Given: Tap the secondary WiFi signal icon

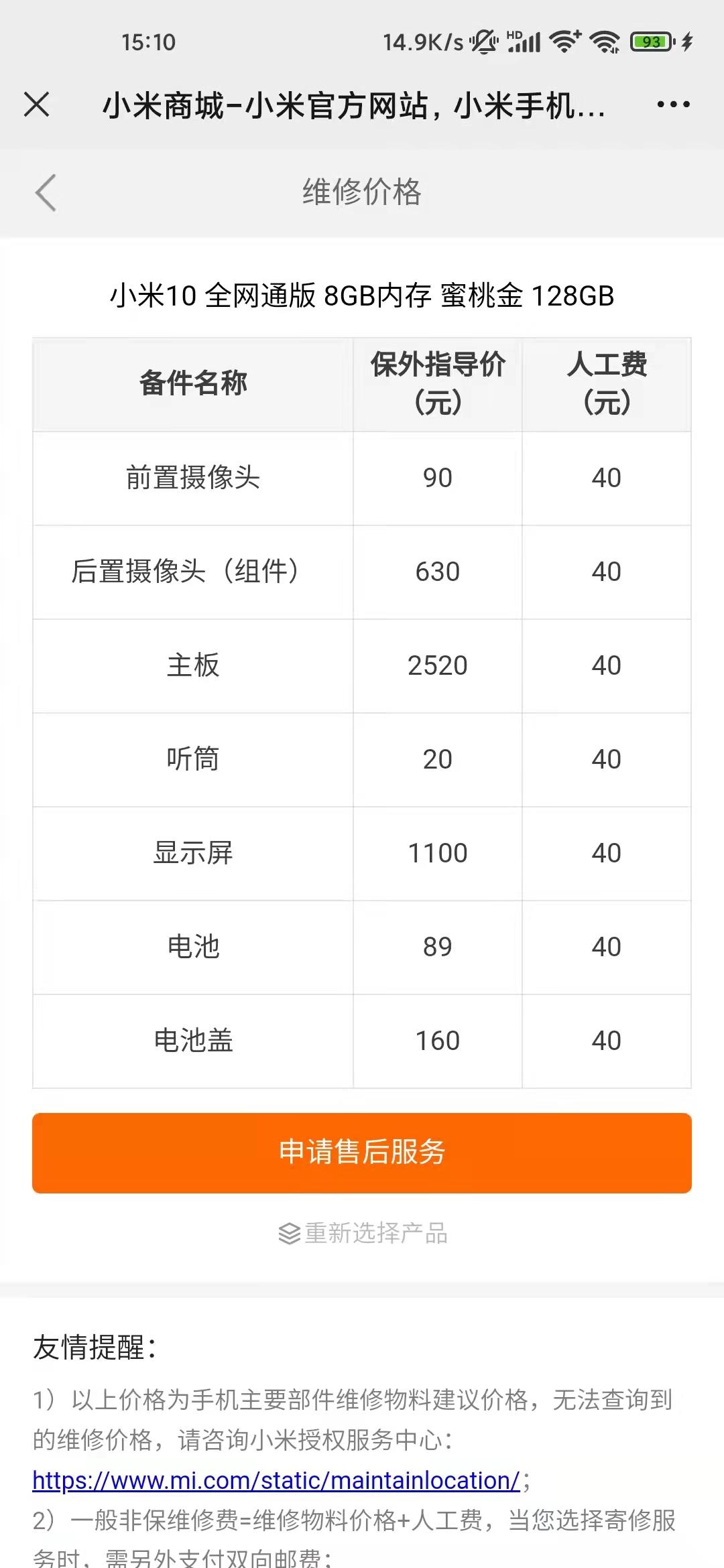Looking at the screenshot, I should 605,42.
